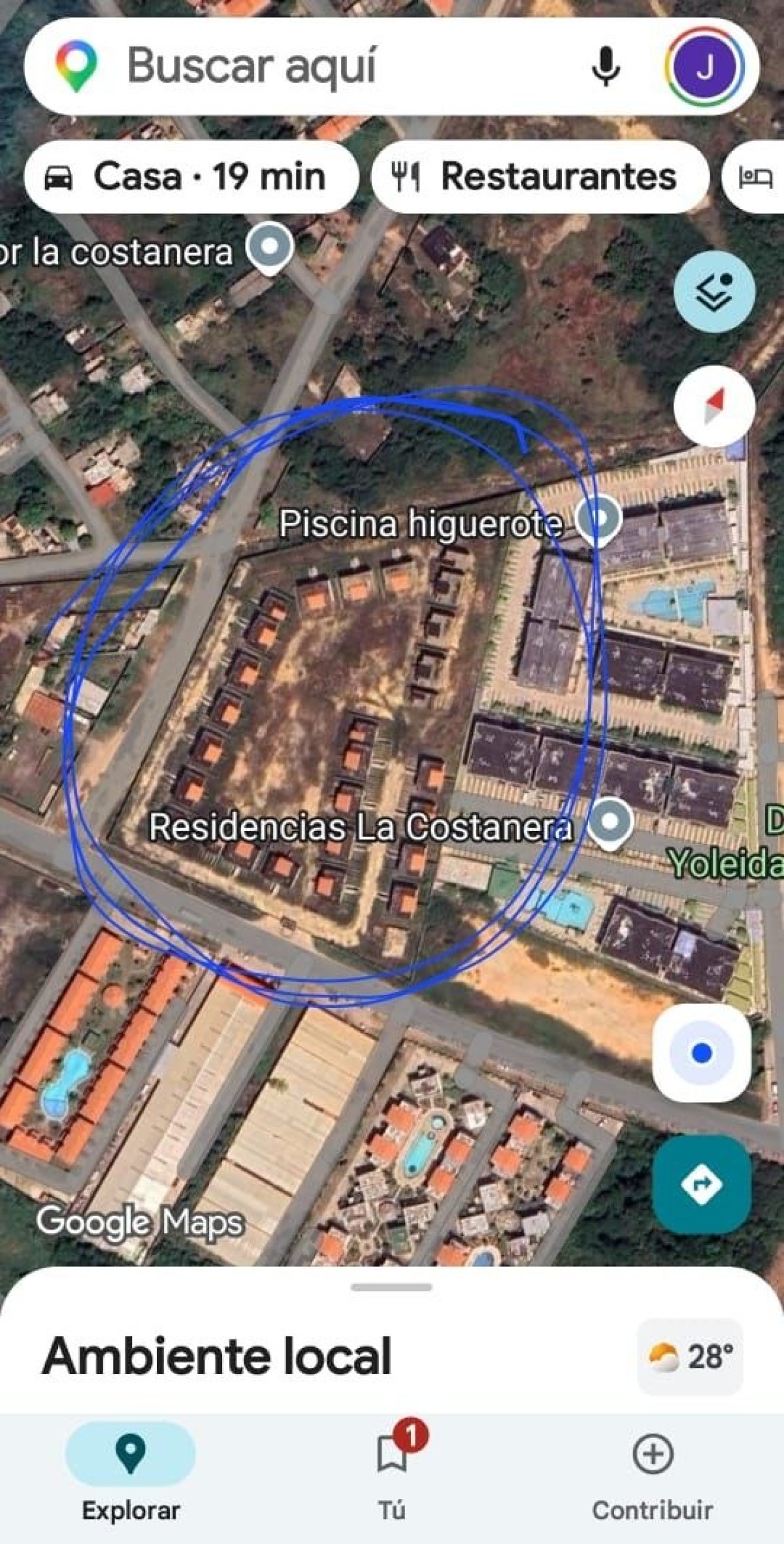The width and height of the screenshot is (784, 1544).
Task: Open the Buscar aquí search box
Action: coord(327,65)
